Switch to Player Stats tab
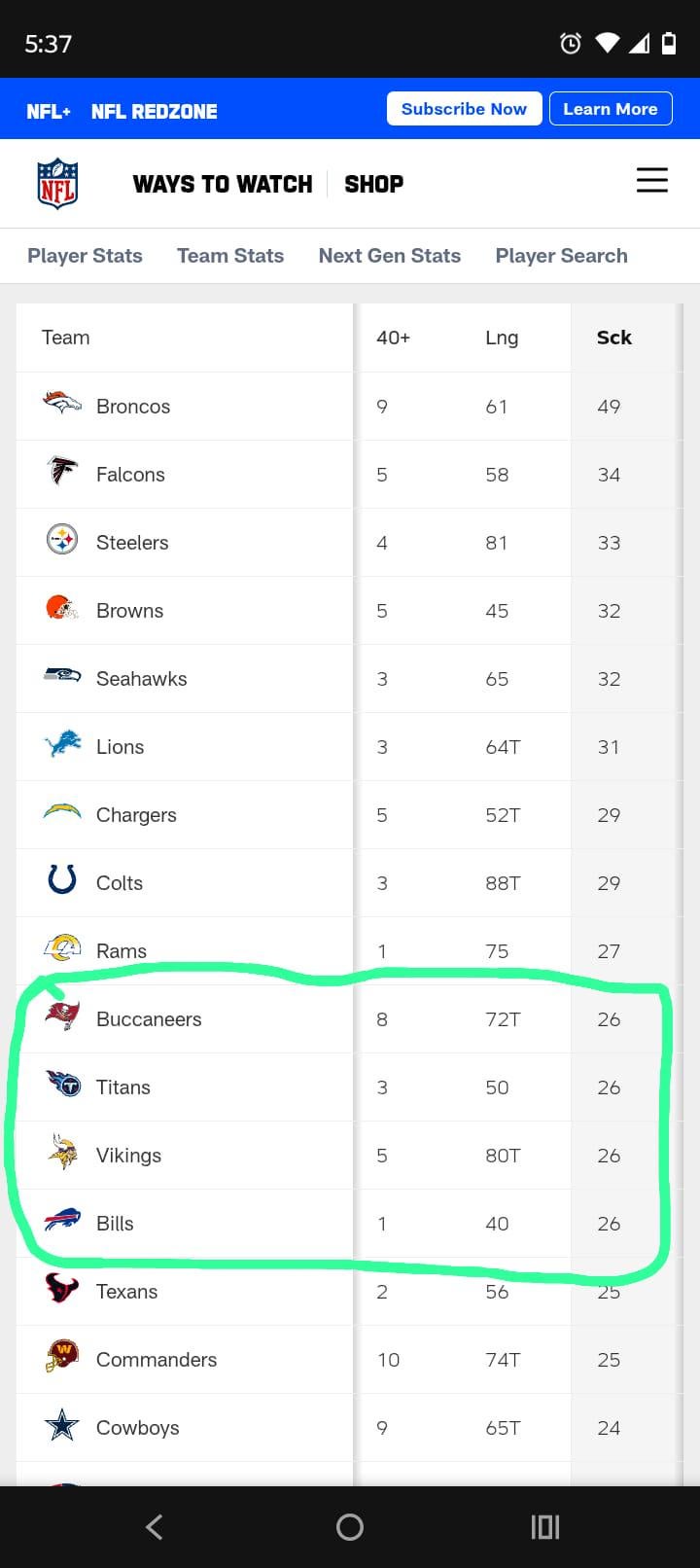The height and width of the screenshot is (1568, 700). click(x=85, y=256)
